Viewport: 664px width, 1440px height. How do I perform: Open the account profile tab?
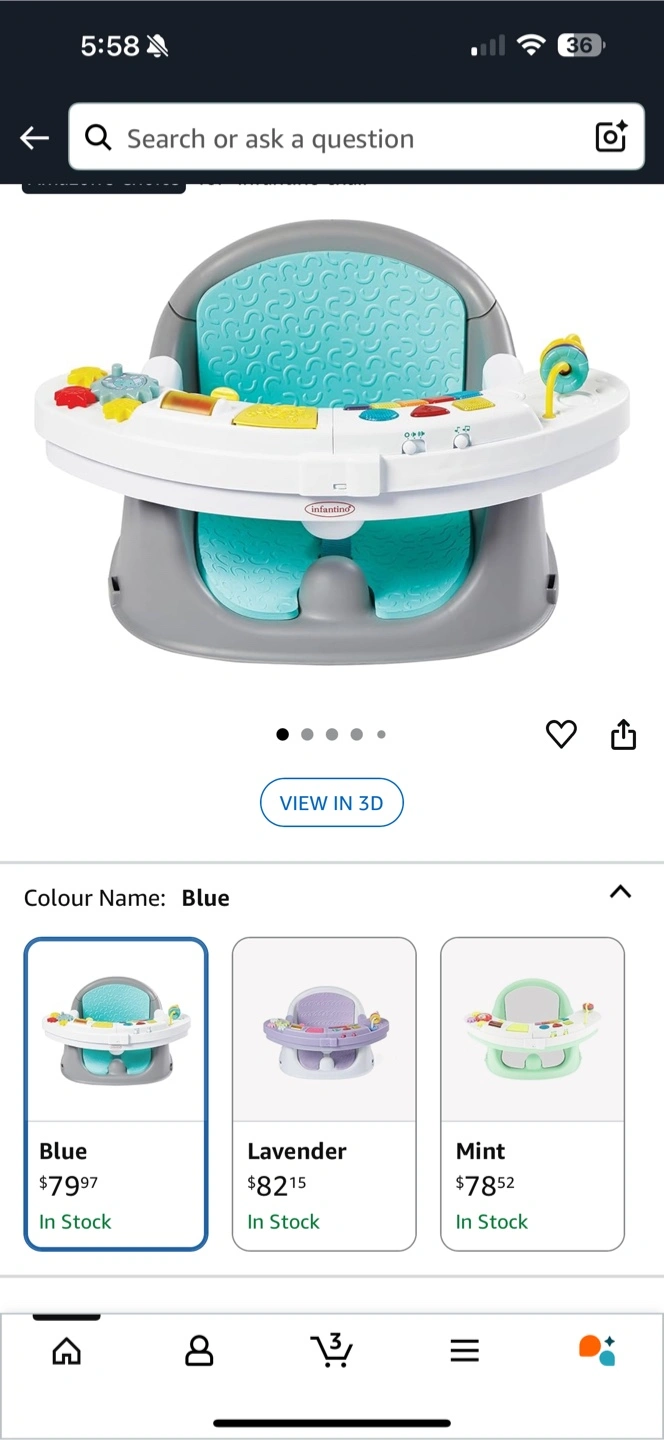(x=199, y=1351)
